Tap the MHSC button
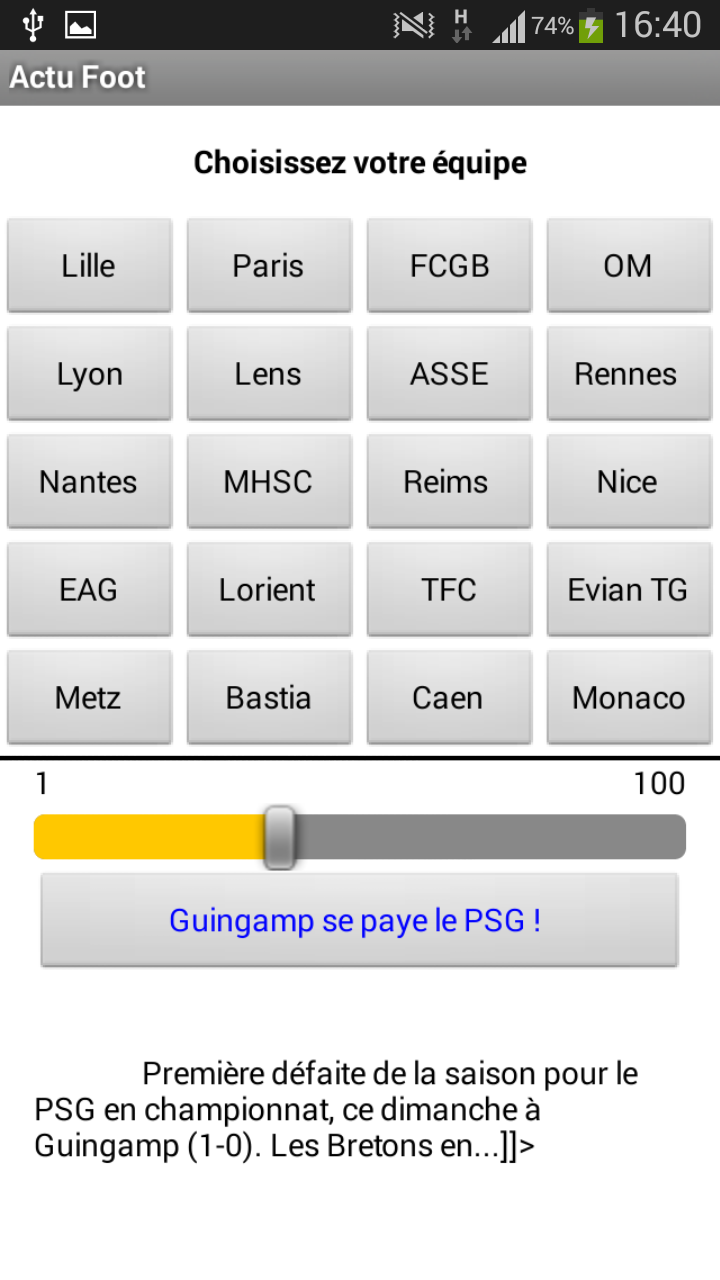The image size is (720, 1280). tap(269, 482)
